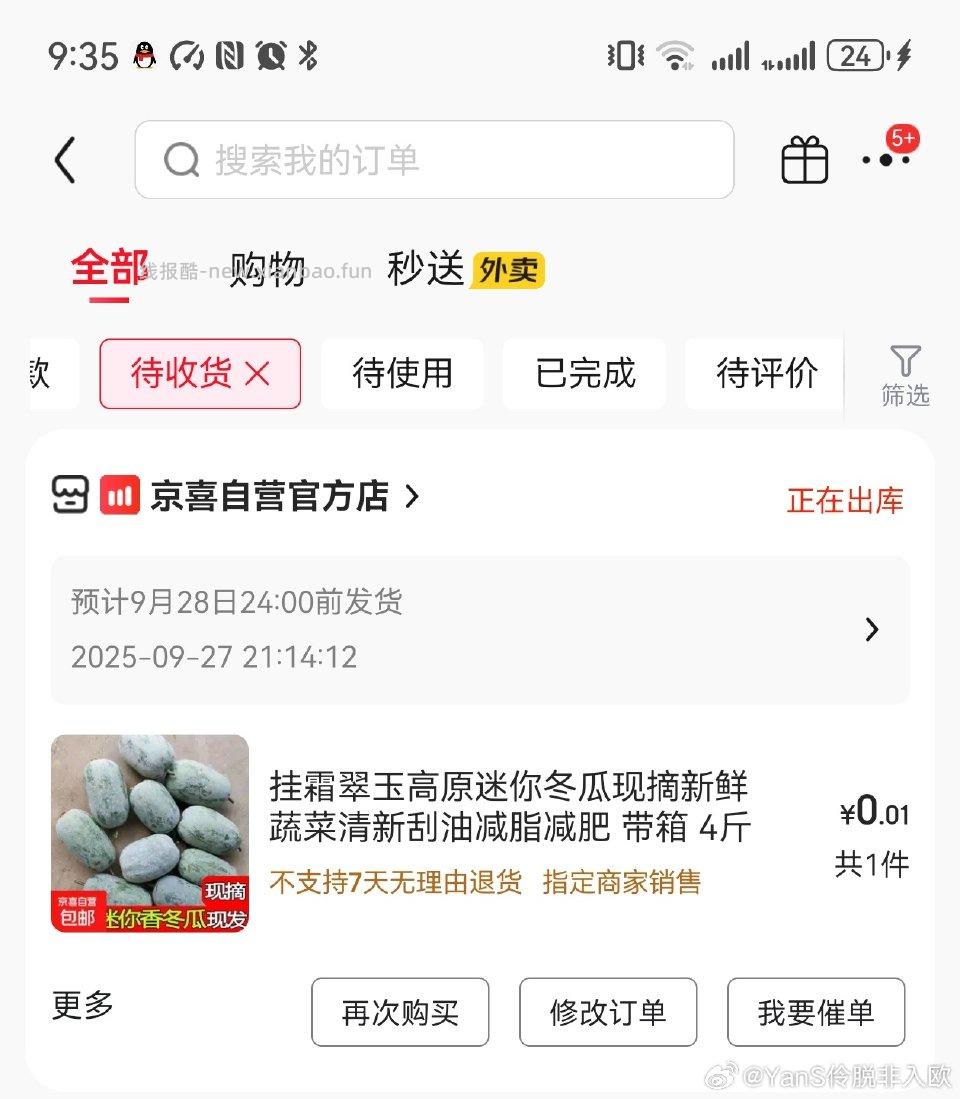Screen dimensions: 960x1099
Task: Enable the 待使用 order filter
Action: coord(402,374)
